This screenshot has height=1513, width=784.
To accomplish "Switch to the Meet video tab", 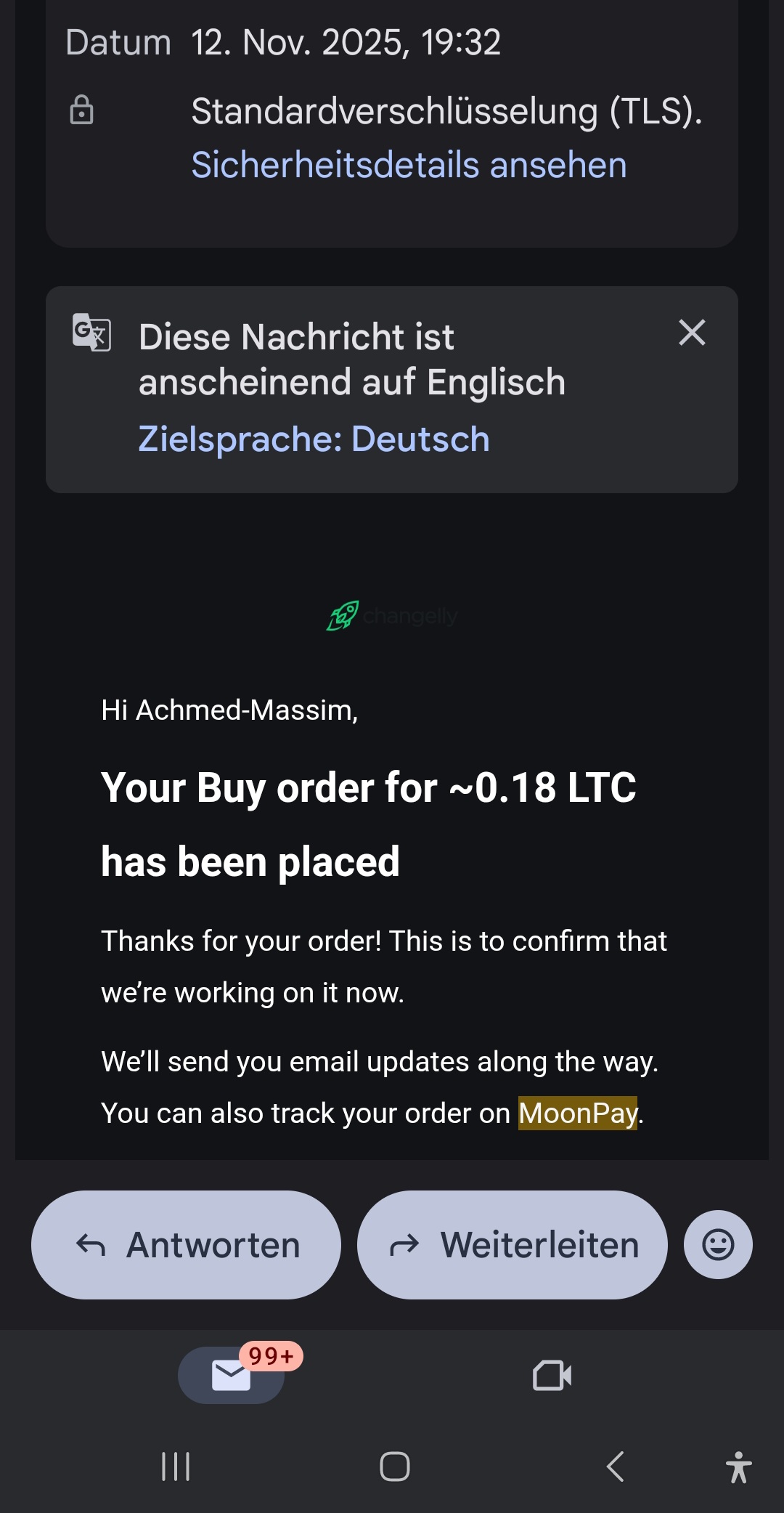I will 552,1375.
